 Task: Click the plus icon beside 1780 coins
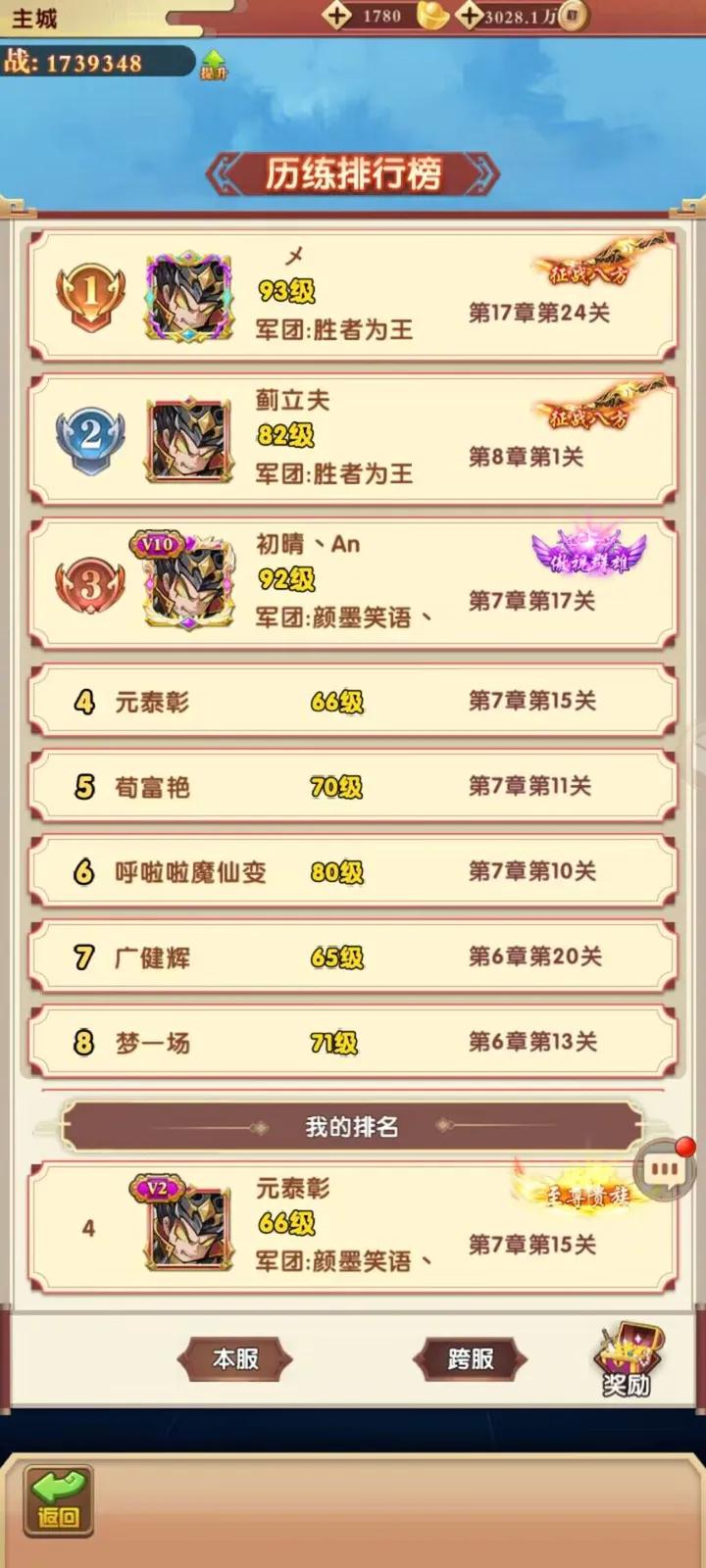click(x=336, y=16)
